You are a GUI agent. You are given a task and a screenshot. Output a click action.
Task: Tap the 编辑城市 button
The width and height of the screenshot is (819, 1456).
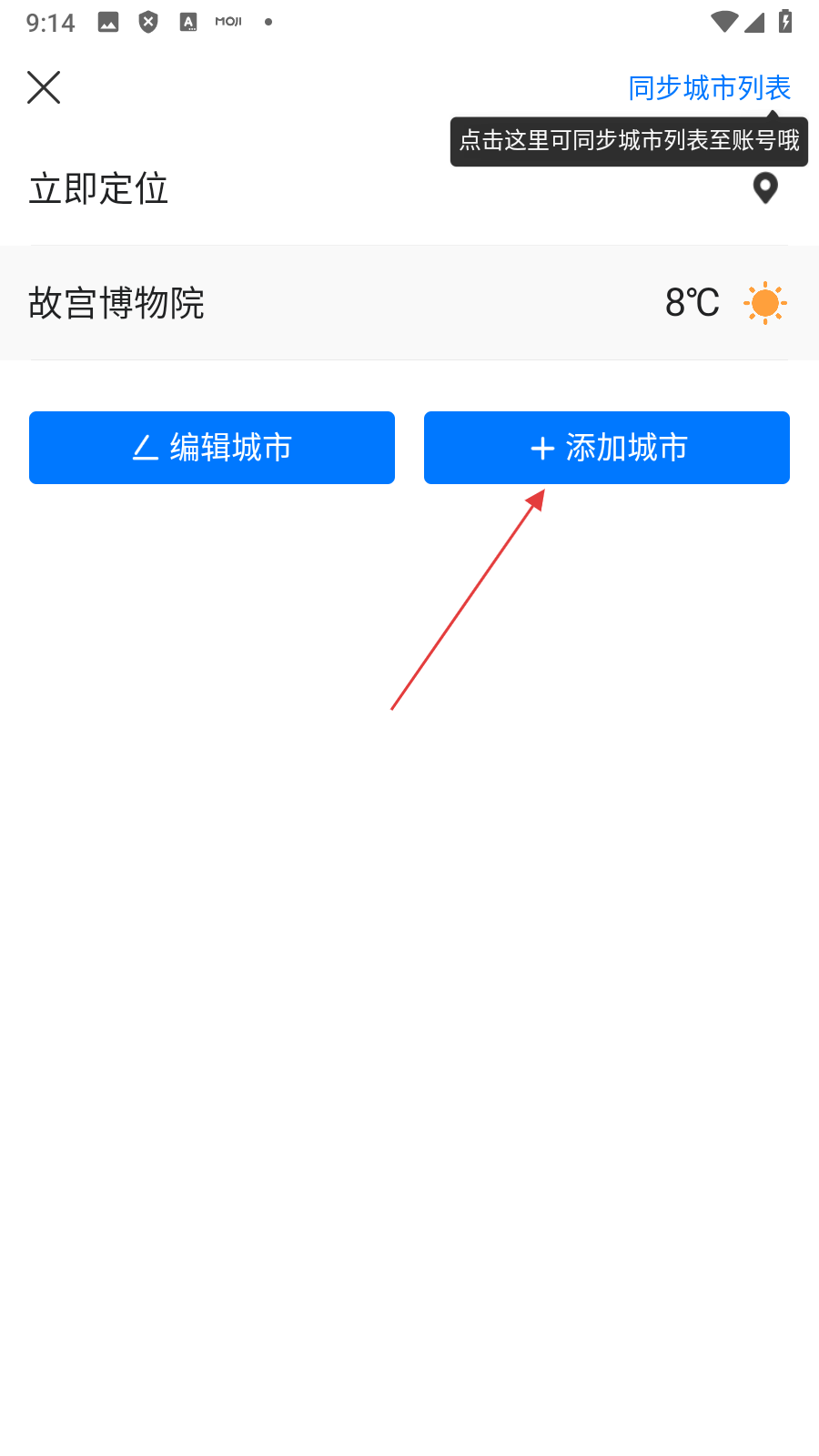[212, 448]
